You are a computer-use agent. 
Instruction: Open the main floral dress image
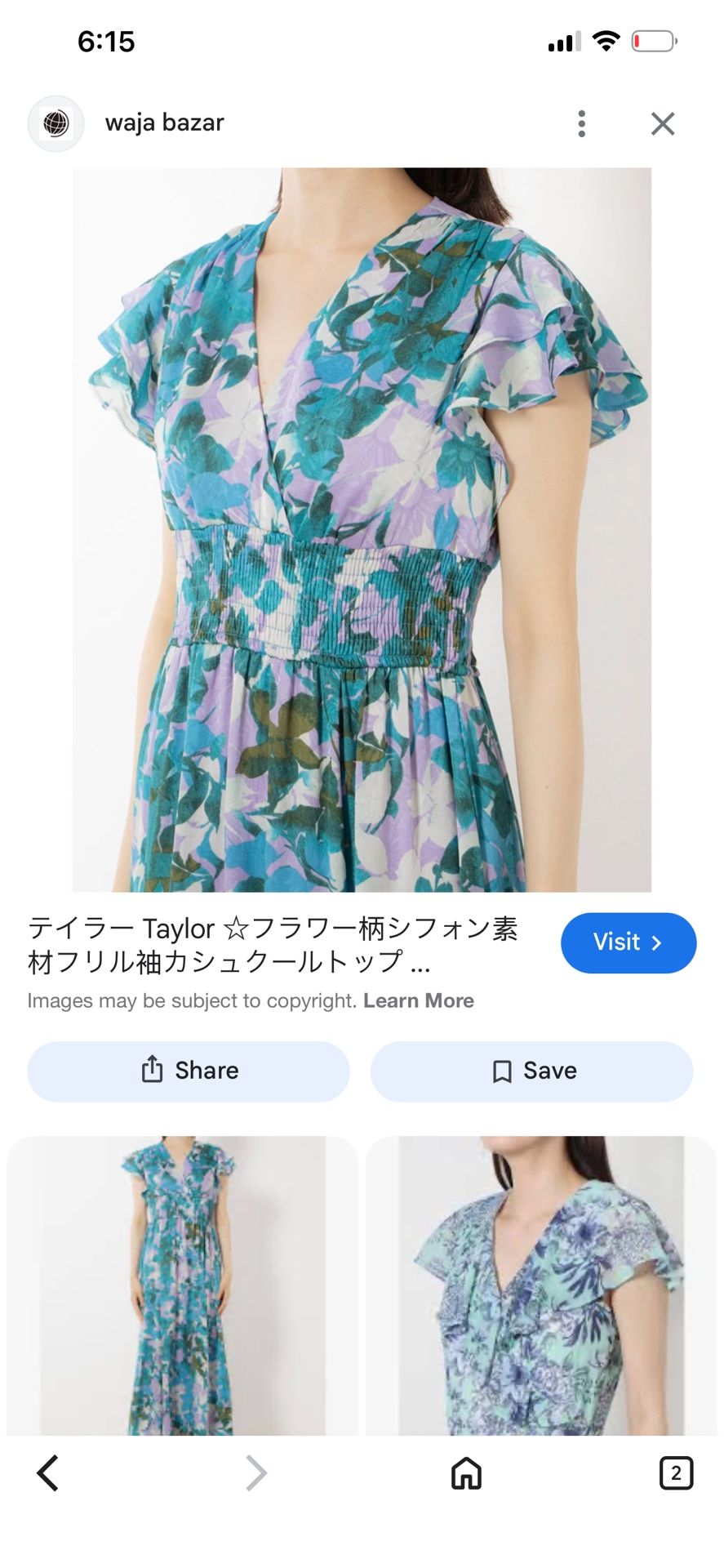coord(362,529)
